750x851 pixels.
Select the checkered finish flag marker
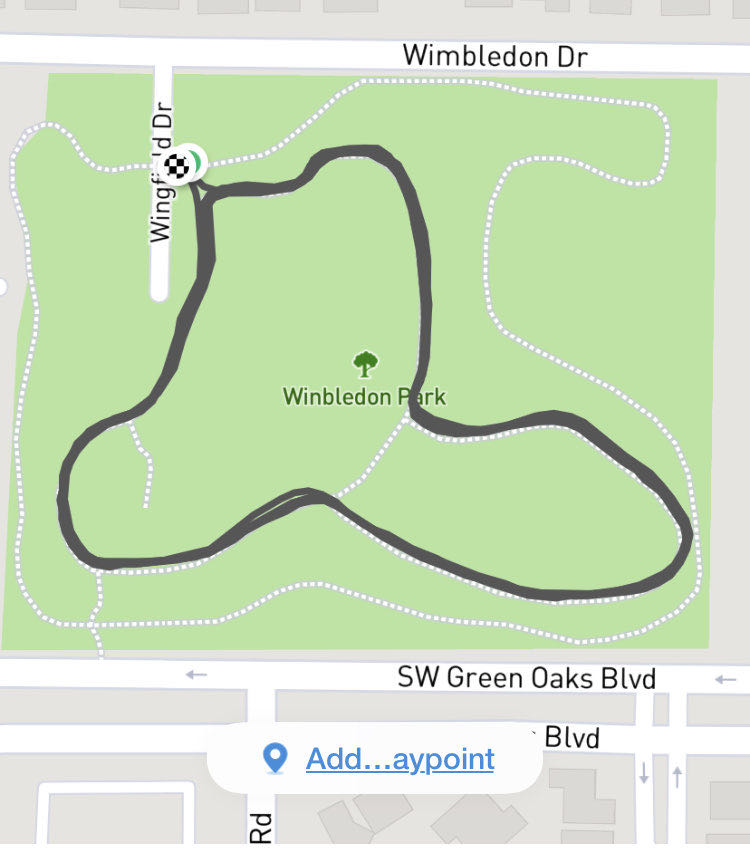(x=180, y=166)
